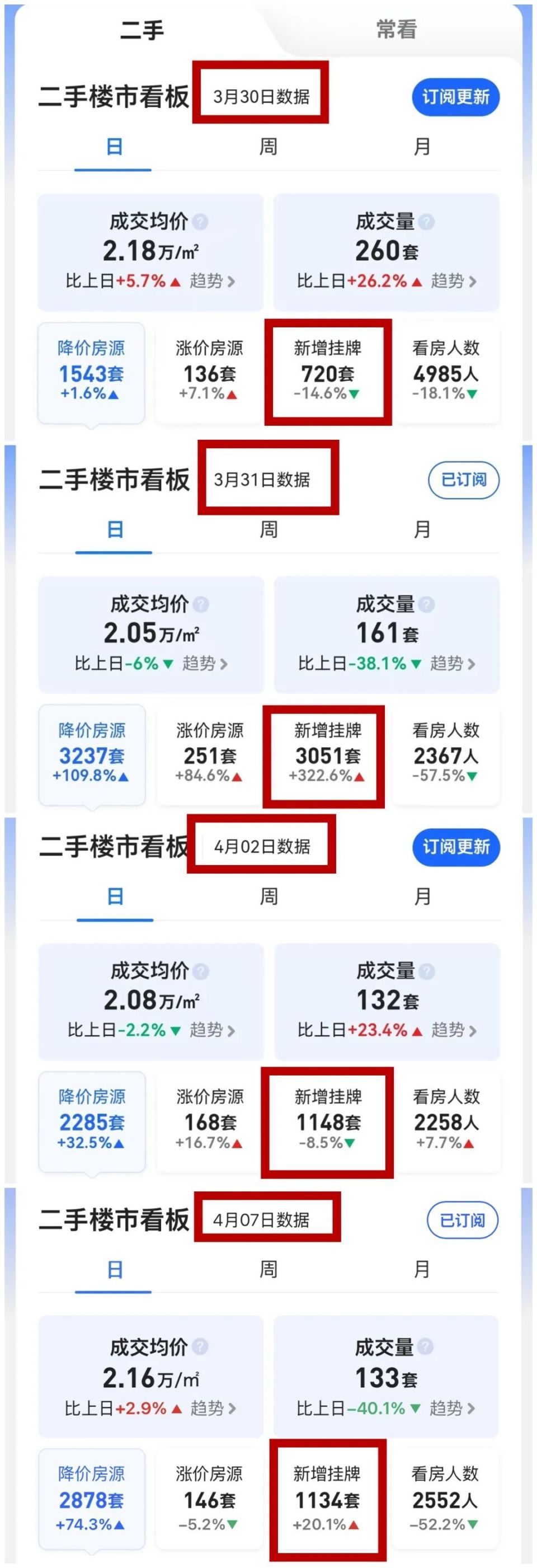Click the question mark next to 成交均价 for 4月02日
The height and width of the screenshot is (1568, 537).
coord(203,970)
